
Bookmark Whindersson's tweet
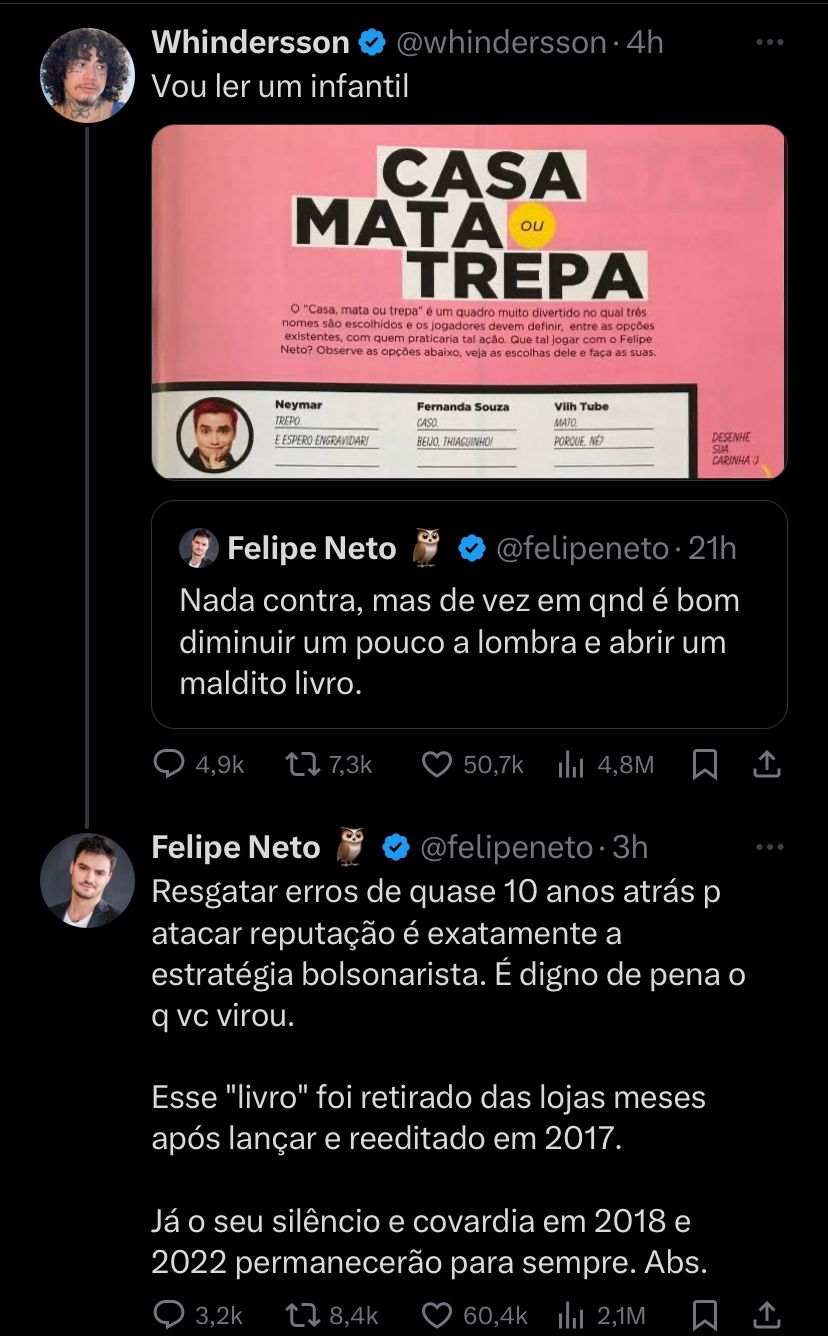[704, 765]
